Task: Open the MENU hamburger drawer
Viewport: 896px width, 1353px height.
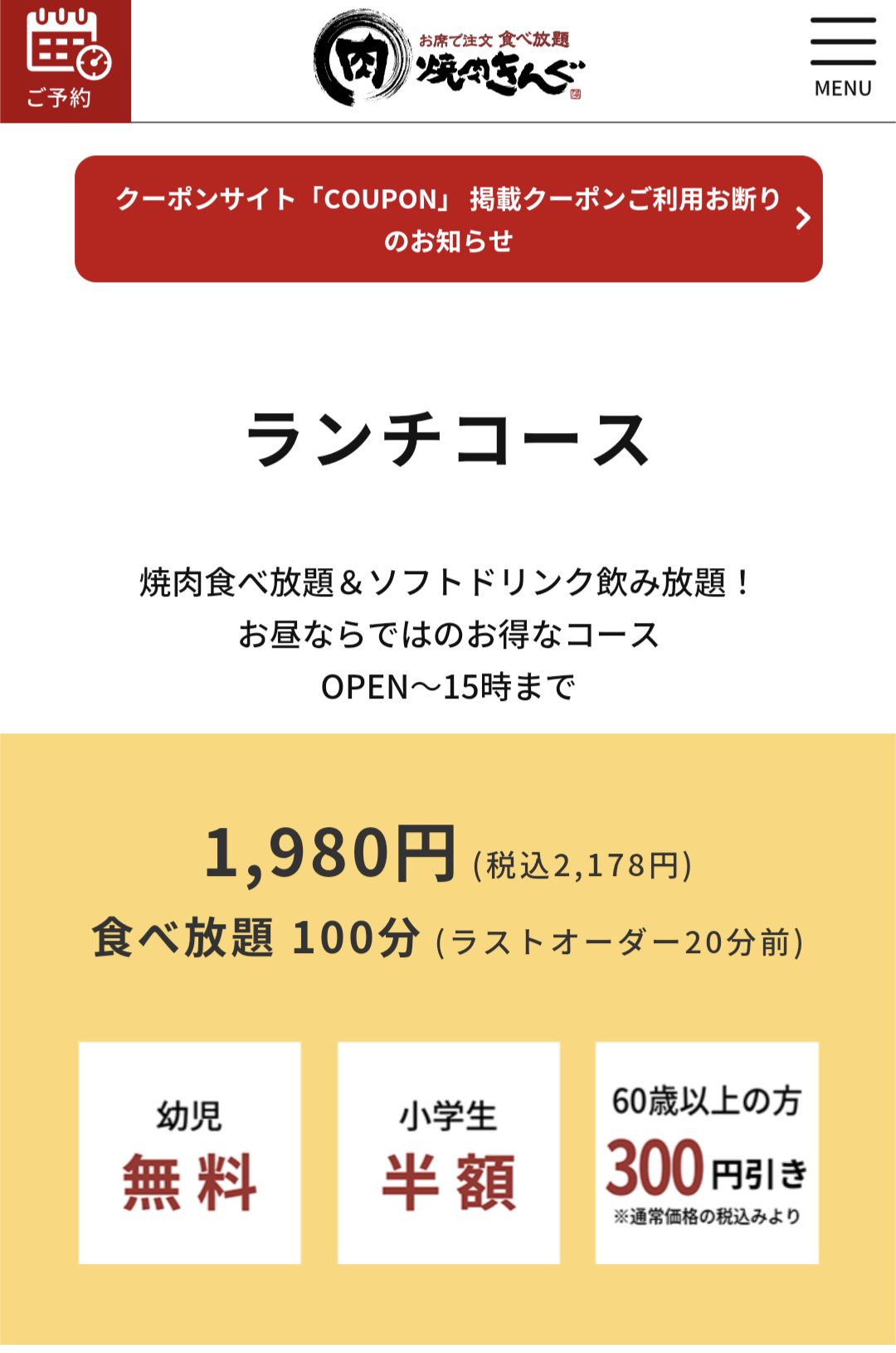Action: coord(842,58)
